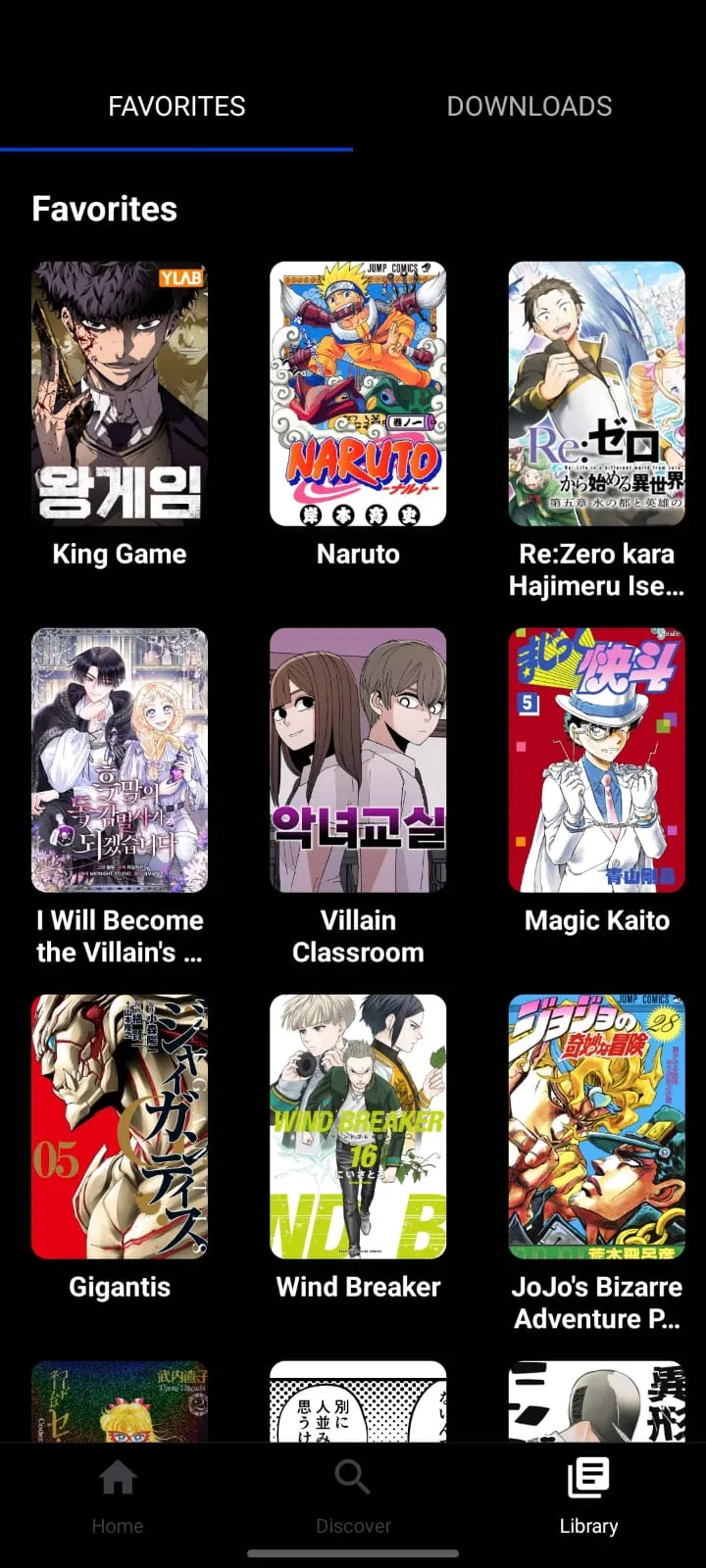This screenshot has height=1568, width=706.
Task: Open the Gigantis volume 05 cover
Action: (x=119, y=1124)
